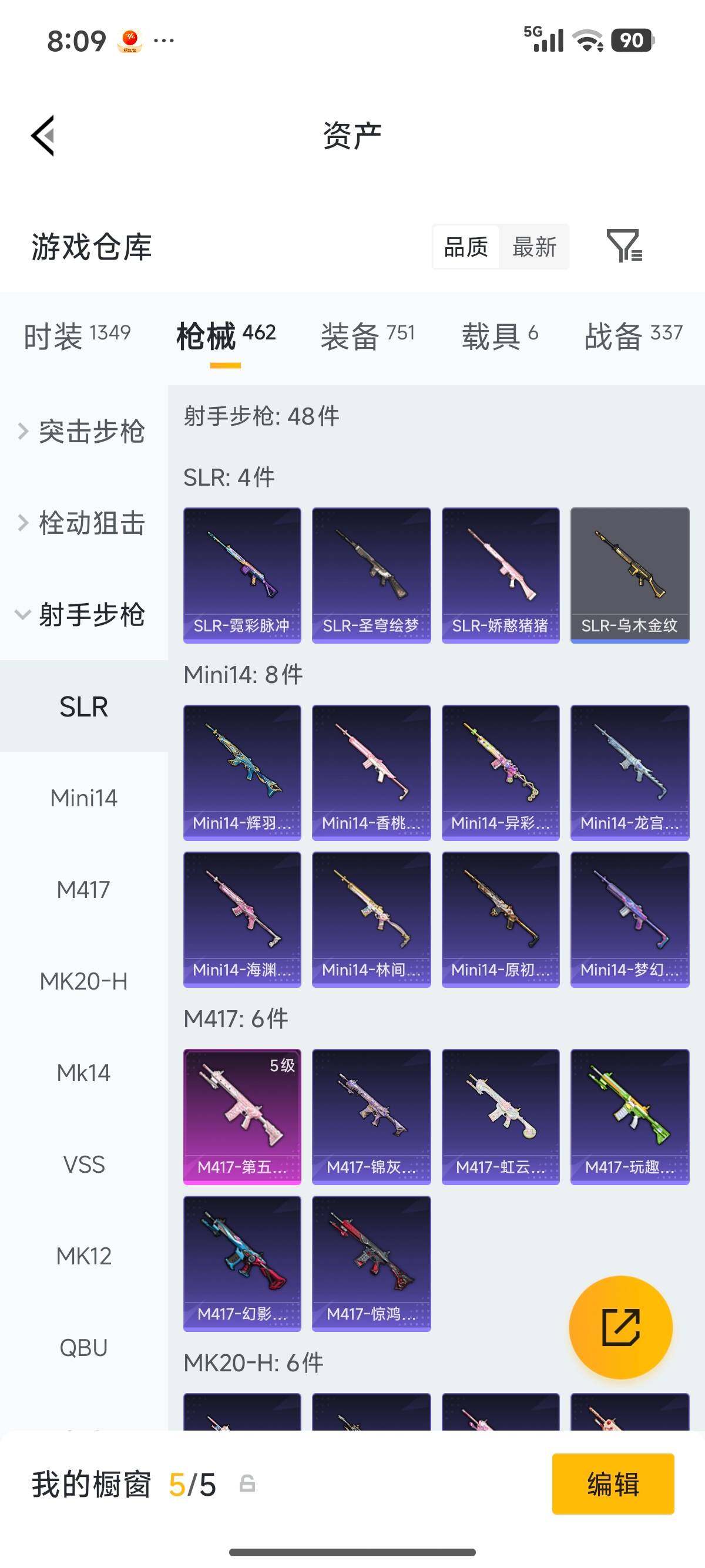
Task: Switch to the 载具 tab
Action: [x=499, y=335]
